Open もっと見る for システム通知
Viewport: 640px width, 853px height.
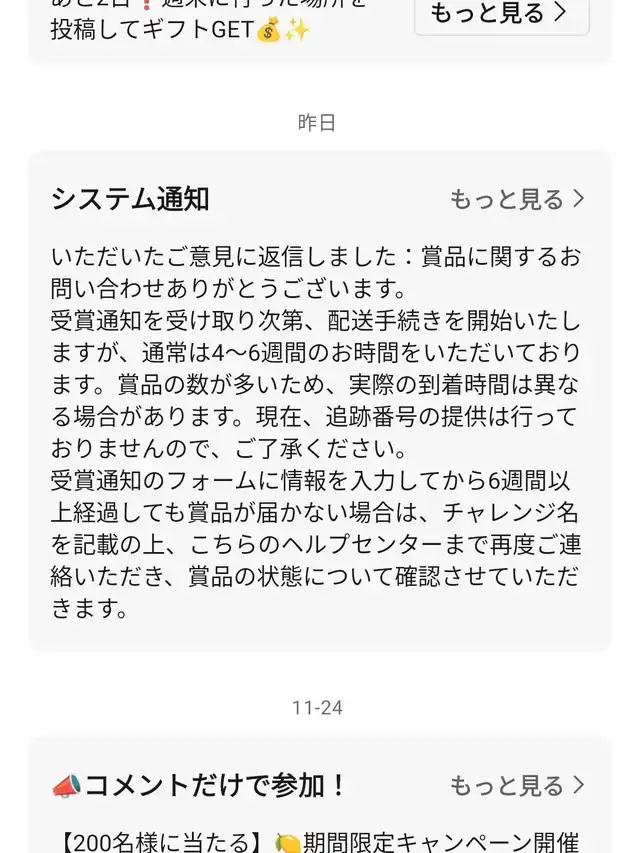[517, 199]
